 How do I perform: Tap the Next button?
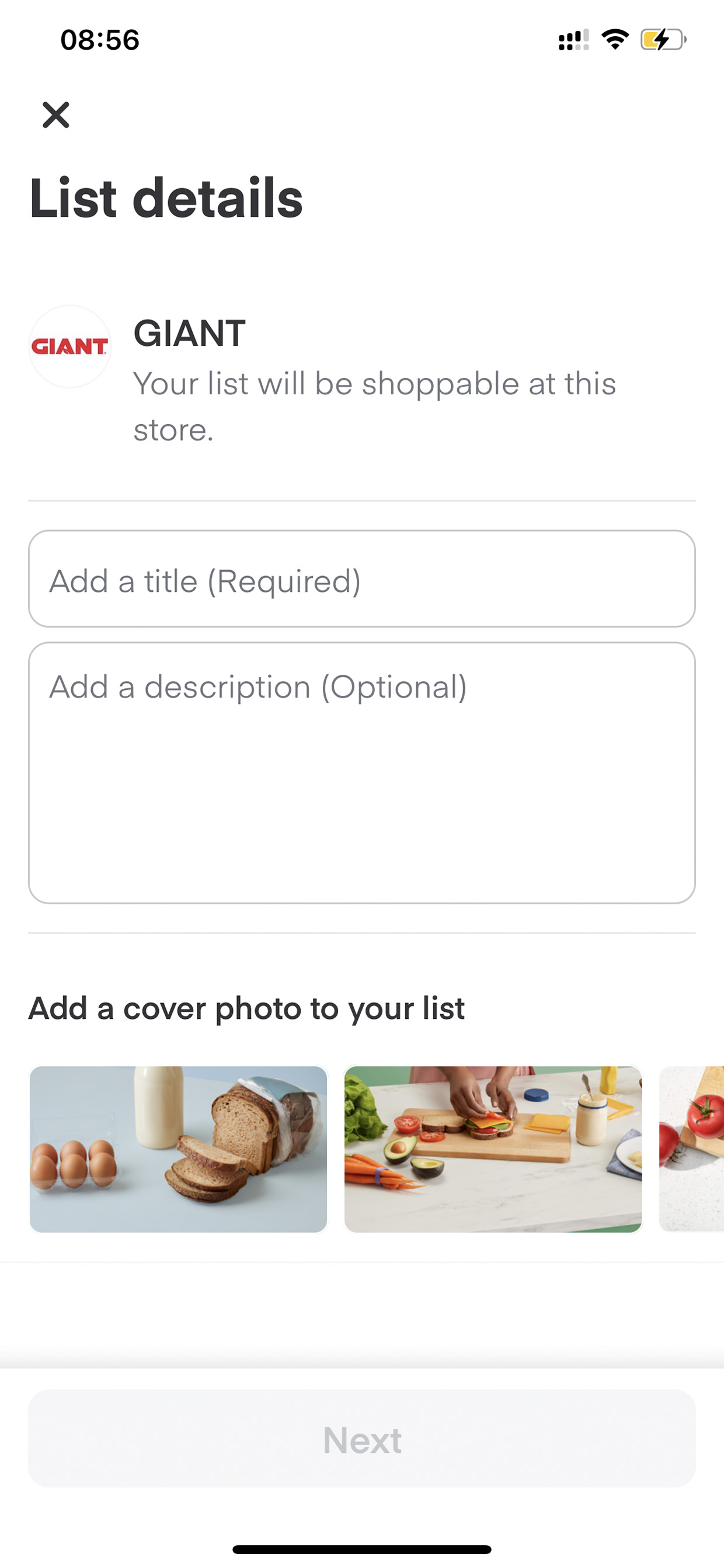pyautogui.click(x=362, y=1439)
